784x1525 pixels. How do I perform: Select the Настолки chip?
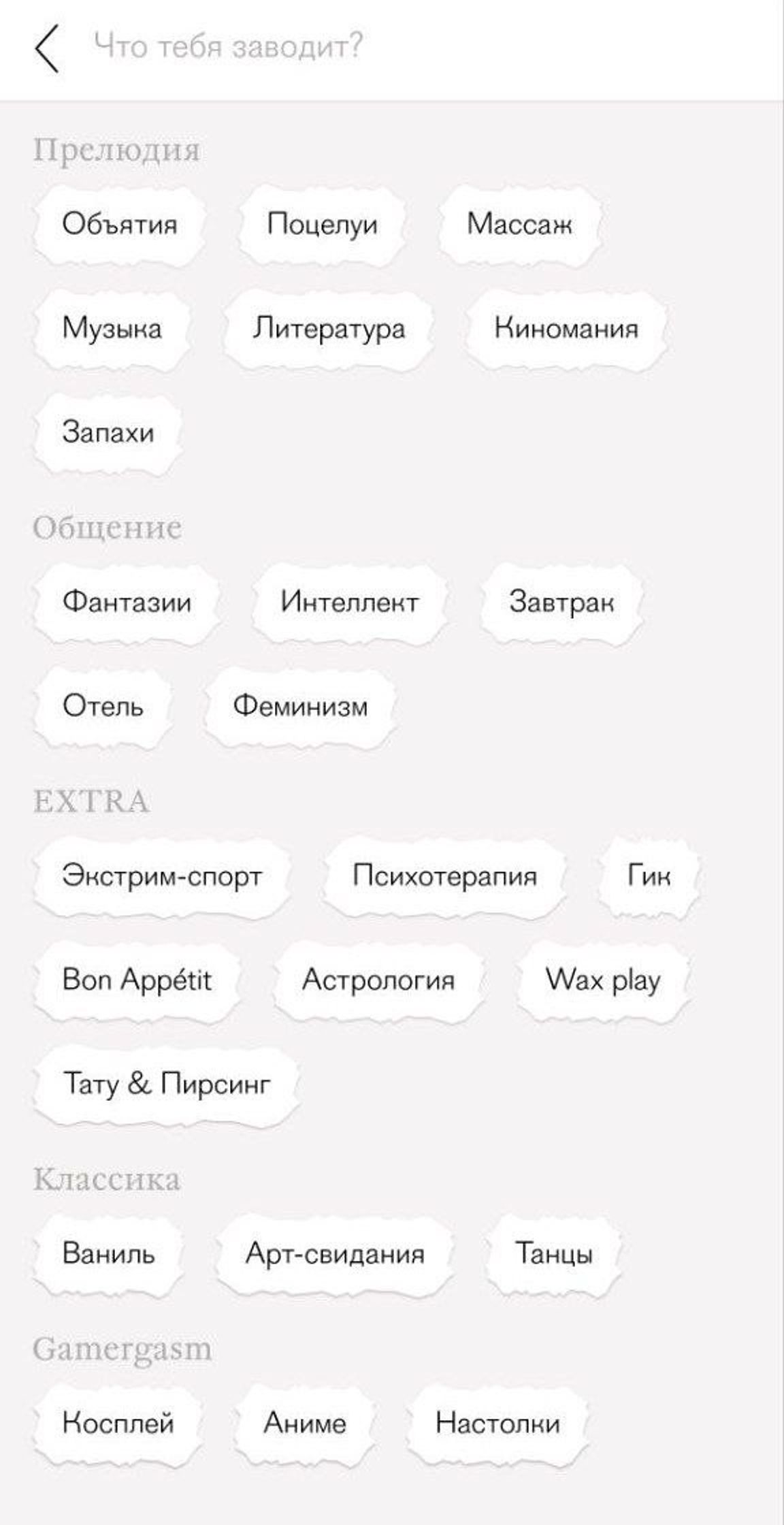(497, 1423)
